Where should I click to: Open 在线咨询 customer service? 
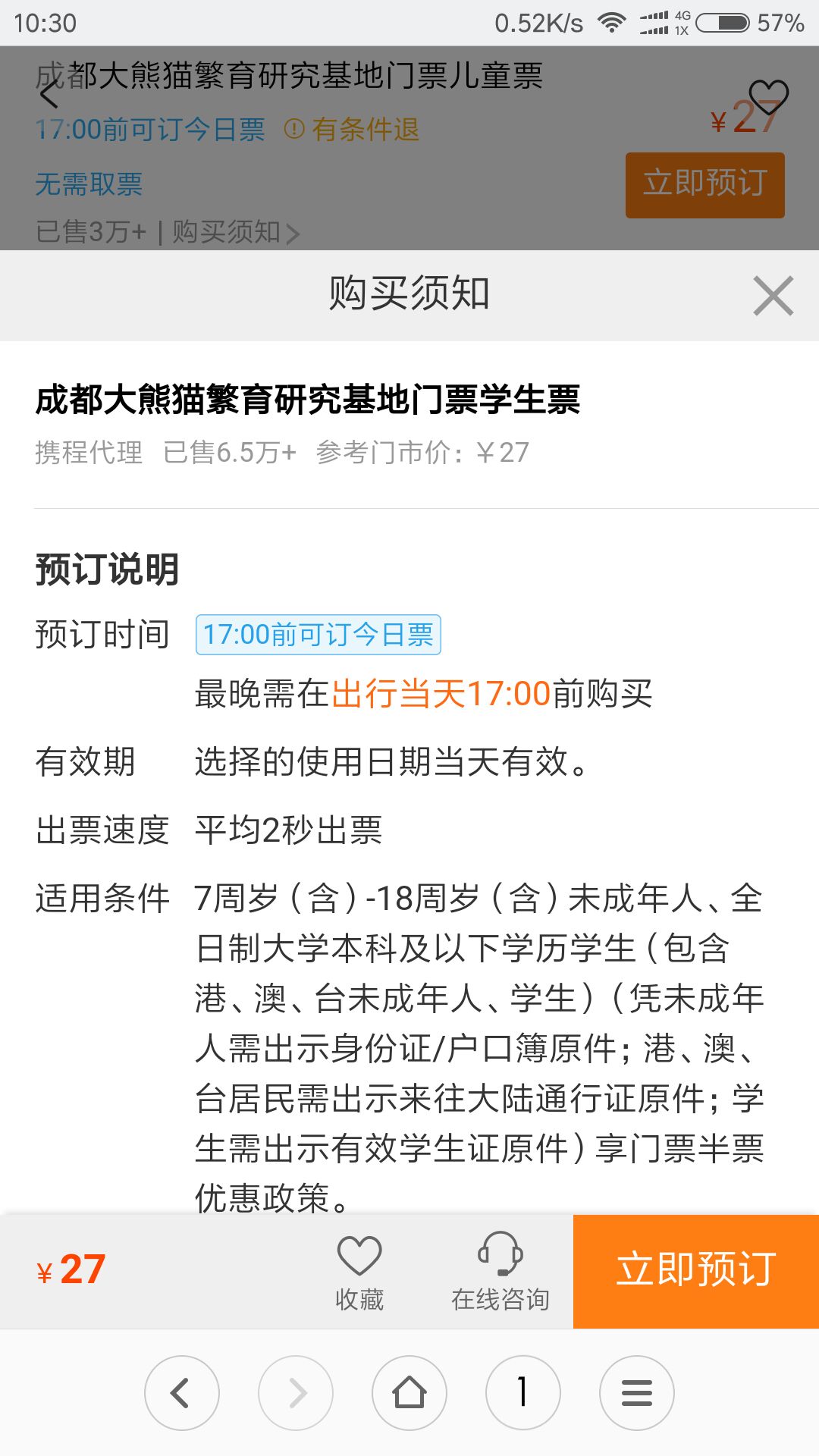[500, 1272]
